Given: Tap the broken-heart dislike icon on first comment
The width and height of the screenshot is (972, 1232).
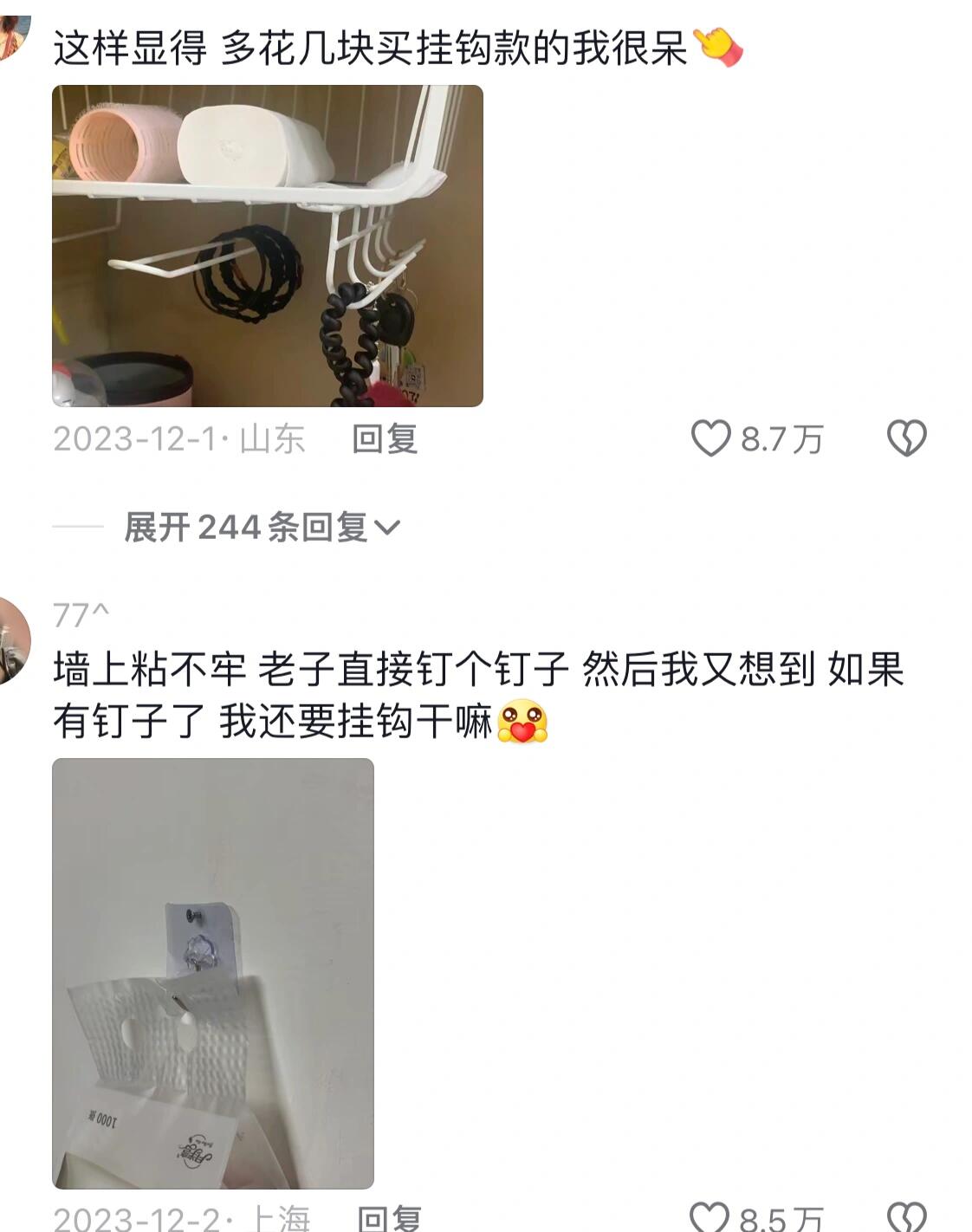Looking at the screenshot, I should pyautogui.click(x=907, y=438).
